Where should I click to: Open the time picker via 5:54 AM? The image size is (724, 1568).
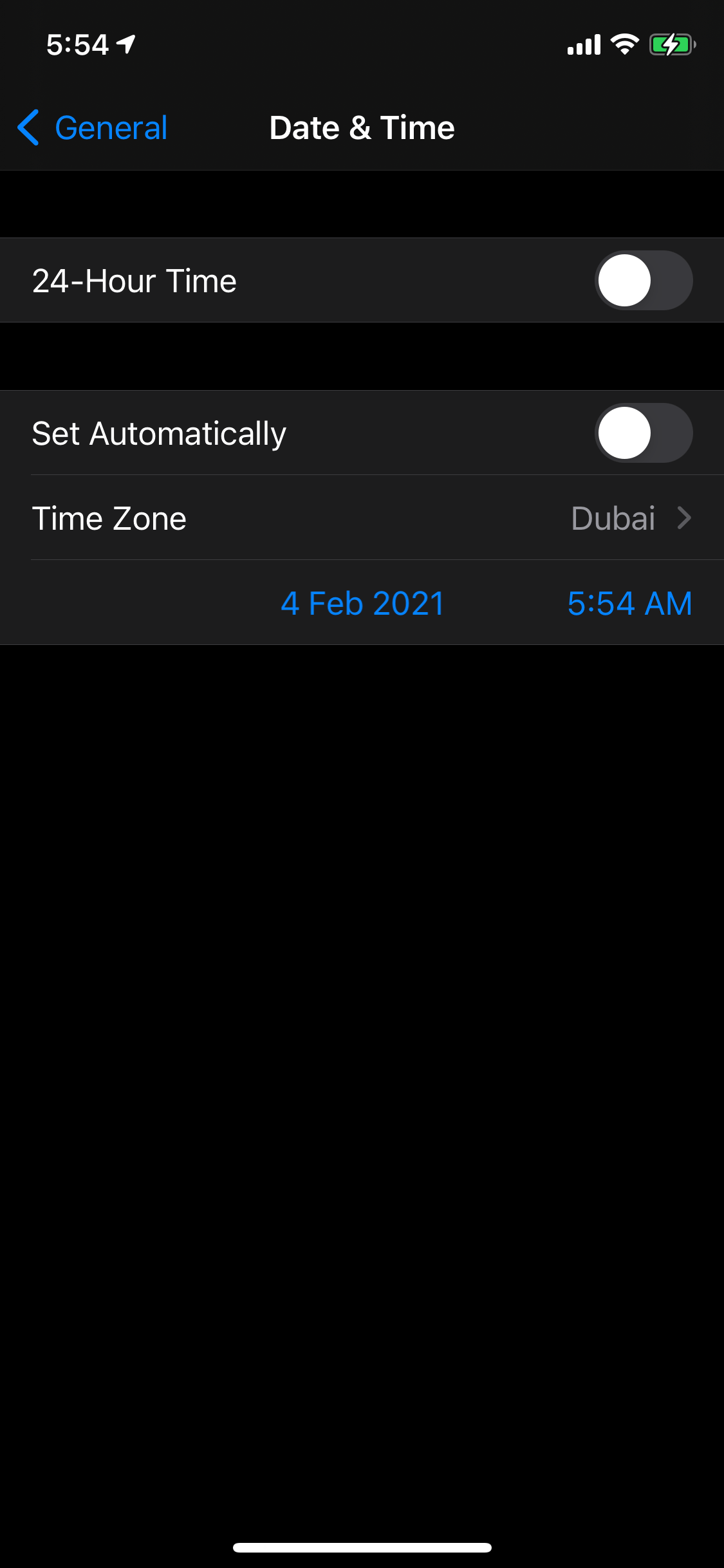pyautogui.click(x=630, y=603)
